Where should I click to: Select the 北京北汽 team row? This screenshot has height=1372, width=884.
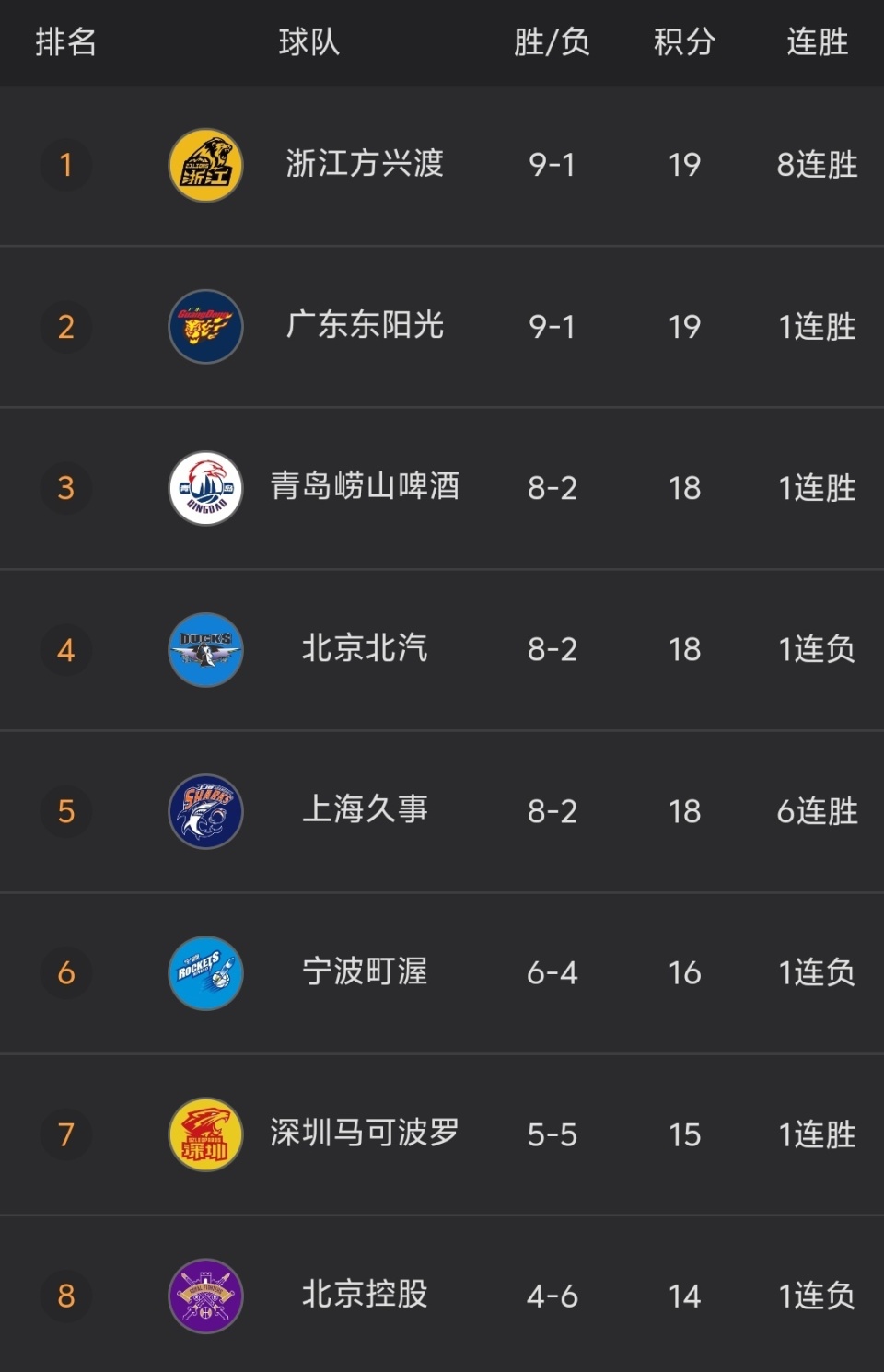(365, 649)
